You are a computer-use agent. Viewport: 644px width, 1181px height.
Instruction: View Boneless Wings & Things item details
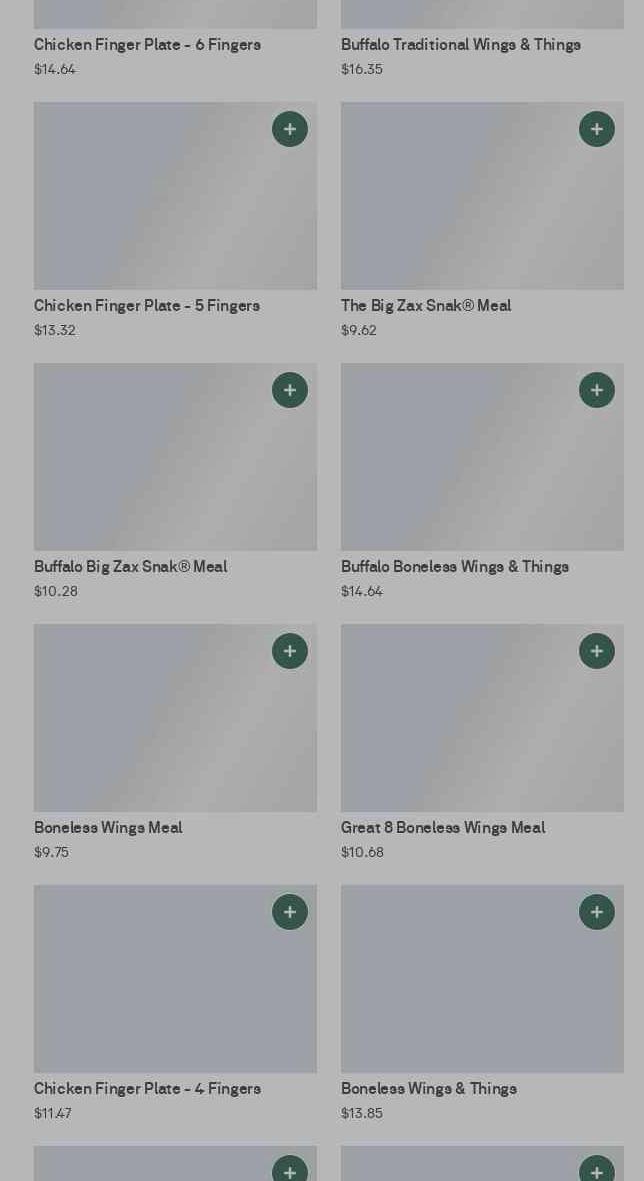[460, 990]
